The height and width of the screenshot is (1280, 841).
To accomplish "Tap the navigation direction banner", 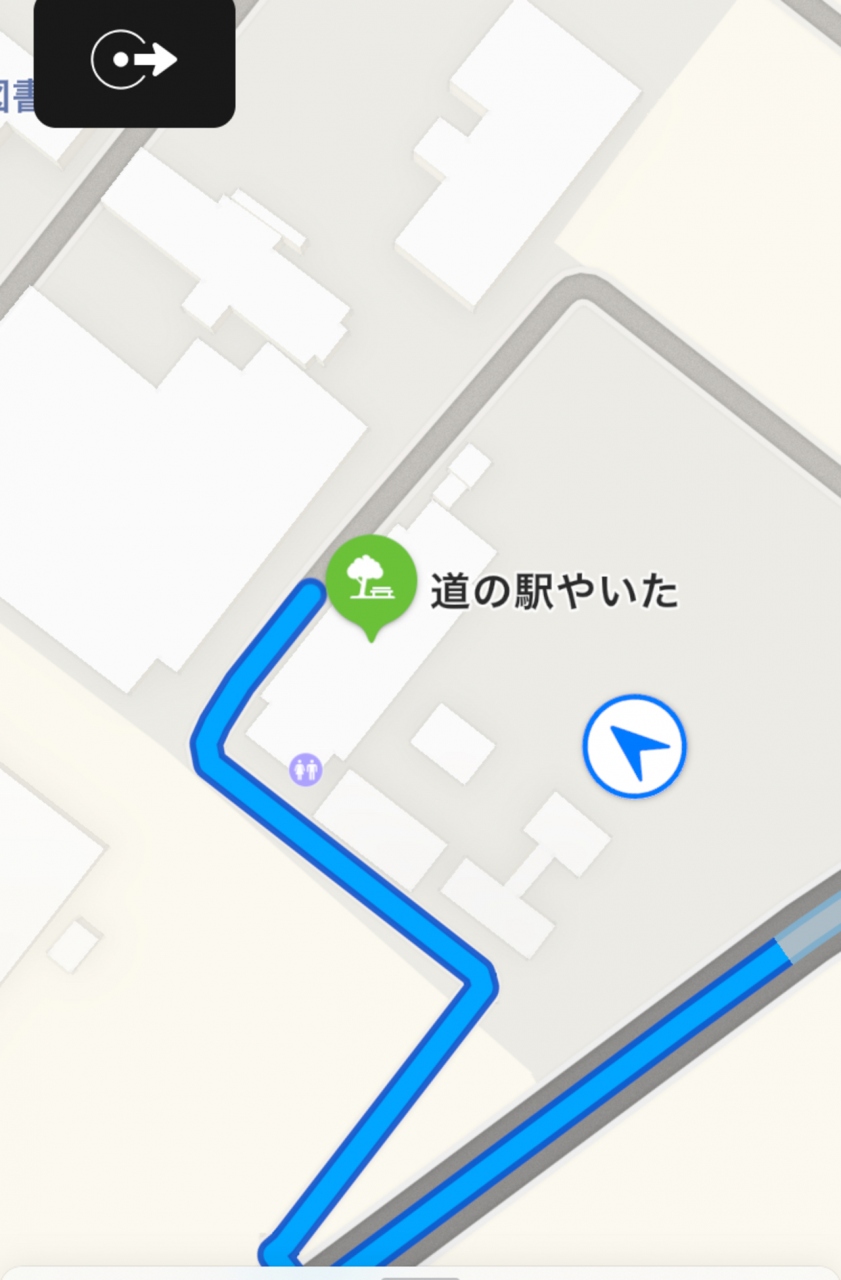I will tap(134, 61).
